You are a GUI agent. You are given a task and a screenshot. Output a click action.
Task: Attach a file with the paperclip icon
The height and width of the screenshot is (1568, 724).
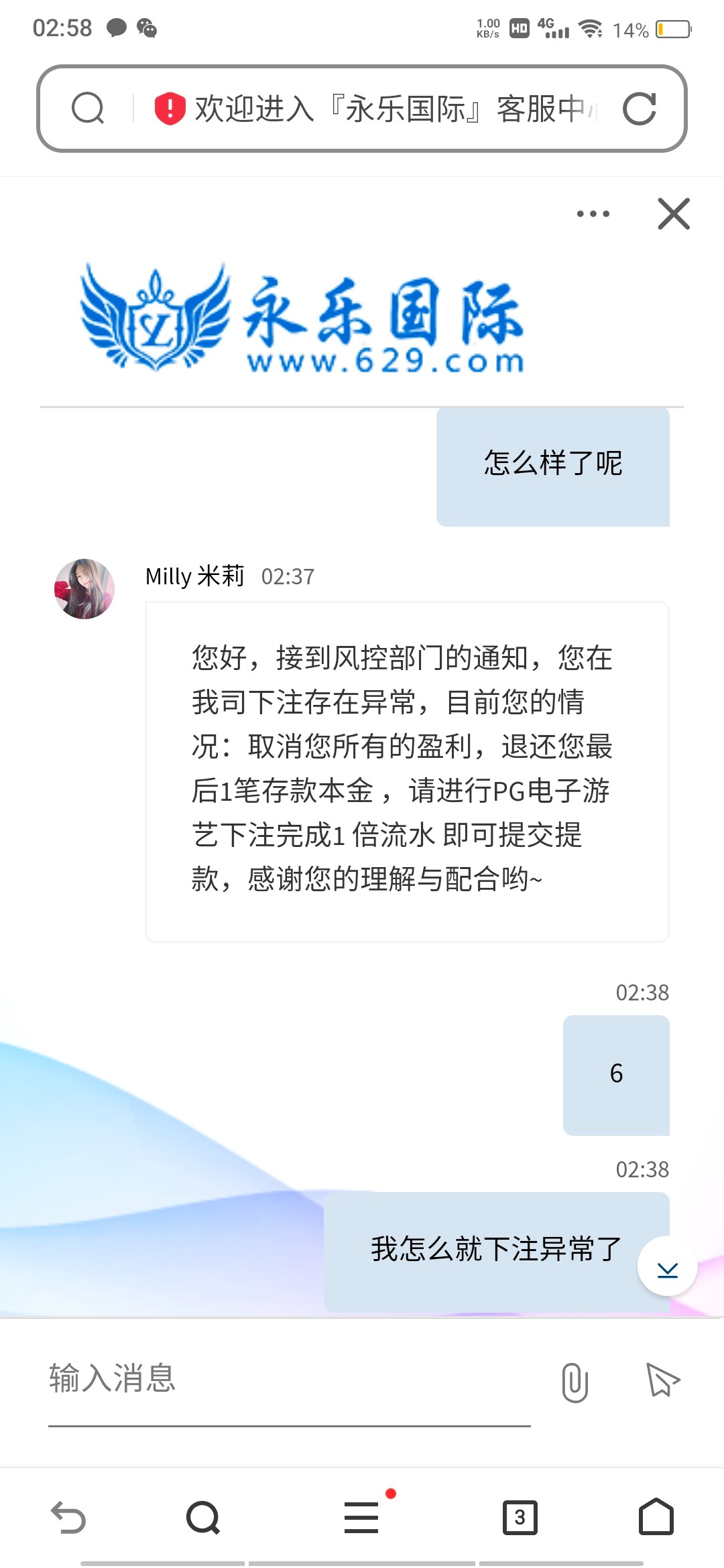tap(575, 1382)
